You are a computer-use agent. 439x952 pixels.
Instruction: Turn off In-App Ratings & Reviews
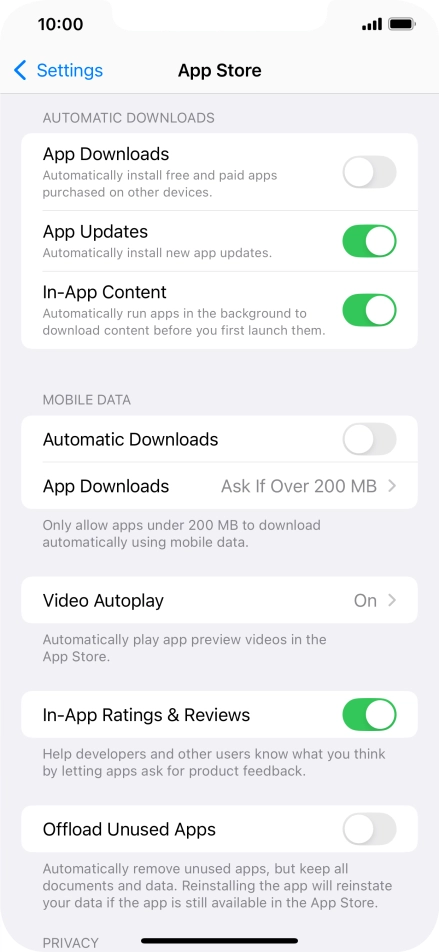pos(369,715)
